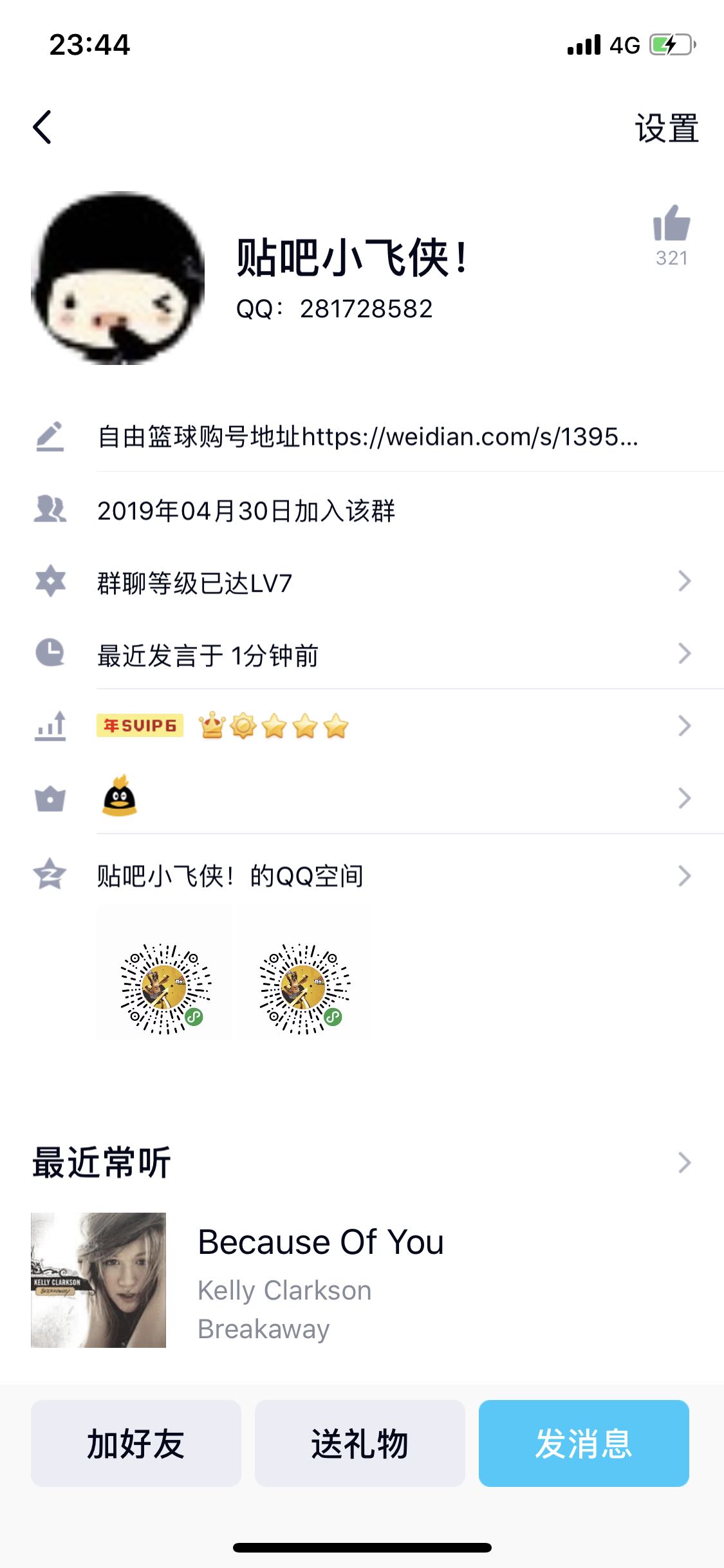724x1568 pixels.
Task: Go back using the top-left arrow
Action: click(x=42, y=127)
